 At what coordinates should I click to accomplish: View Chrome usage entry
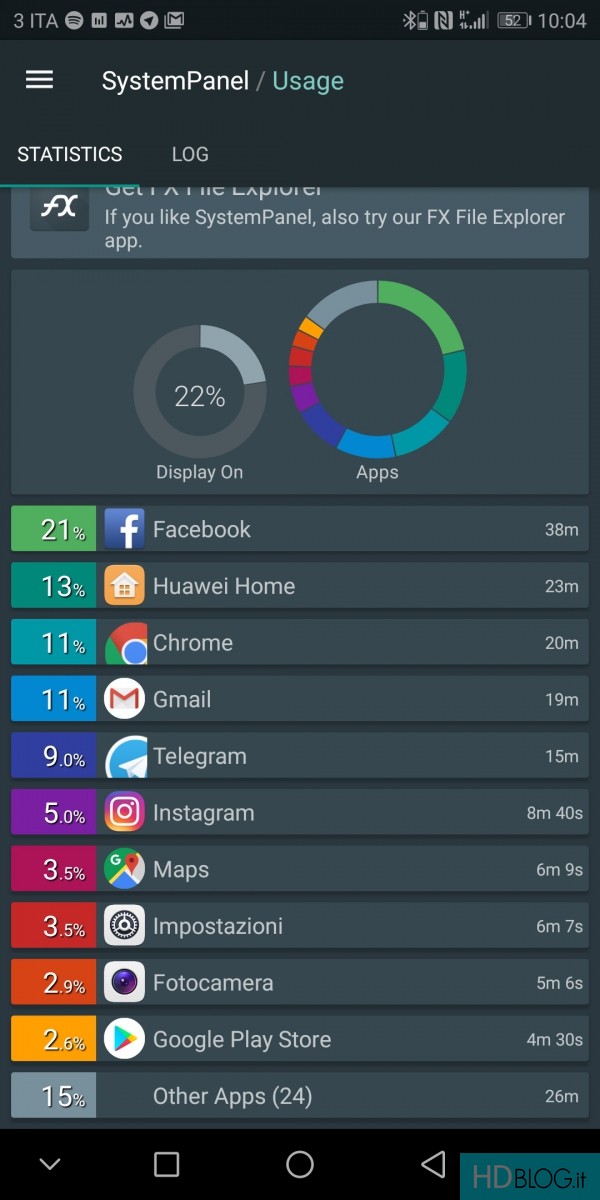click(x=300, y=643)
